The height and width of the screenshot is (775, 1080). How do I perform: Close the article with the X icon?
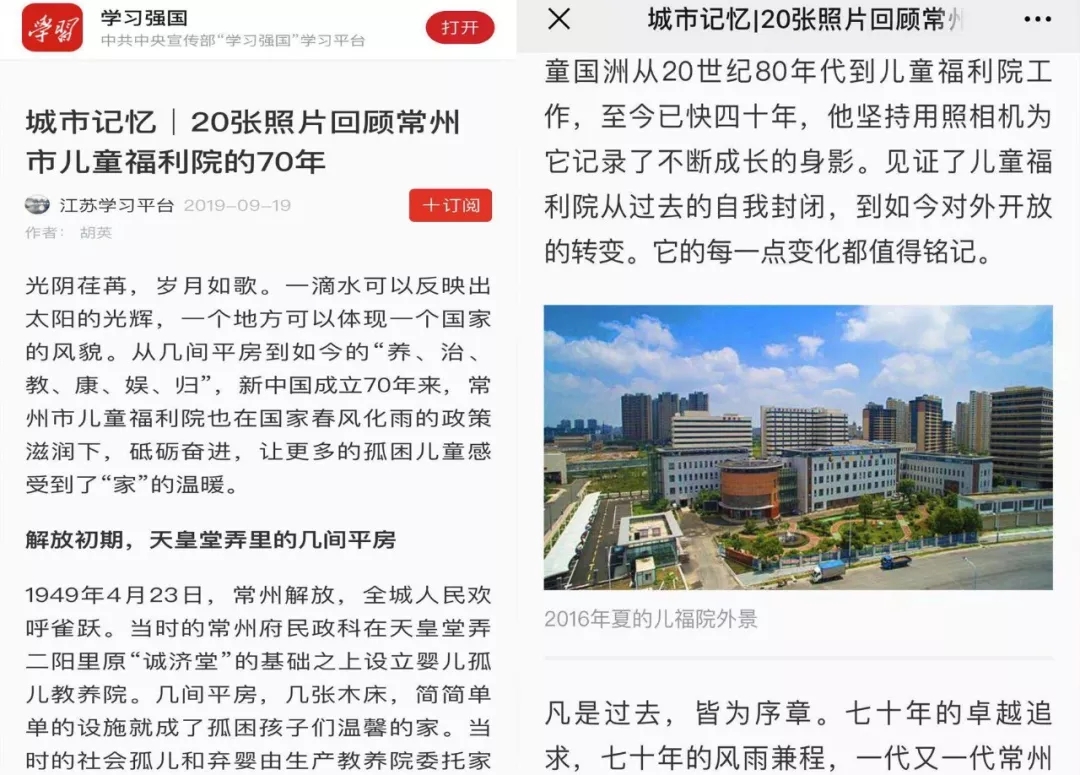(x=560, y=19)
